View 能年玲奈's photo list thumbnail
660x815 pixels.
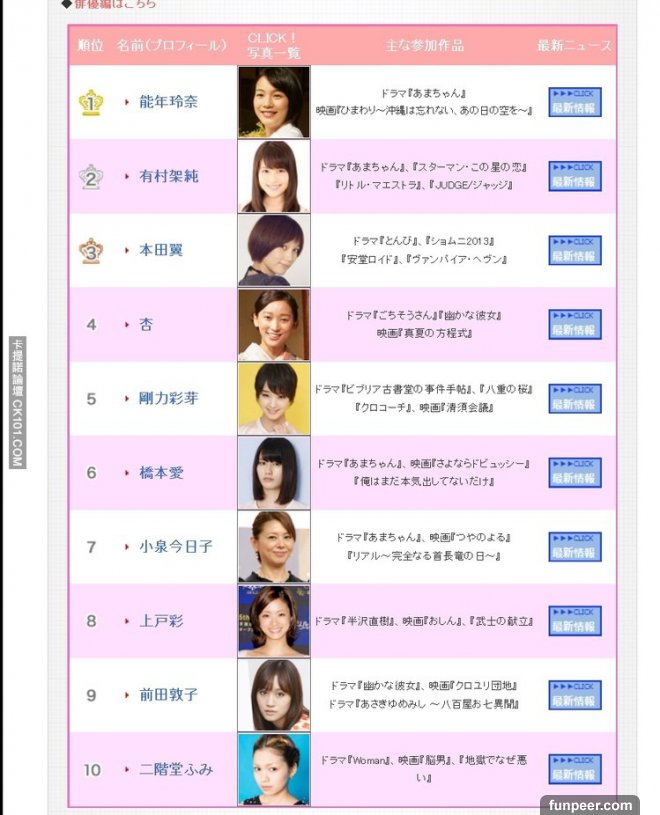tap(273, 102)
